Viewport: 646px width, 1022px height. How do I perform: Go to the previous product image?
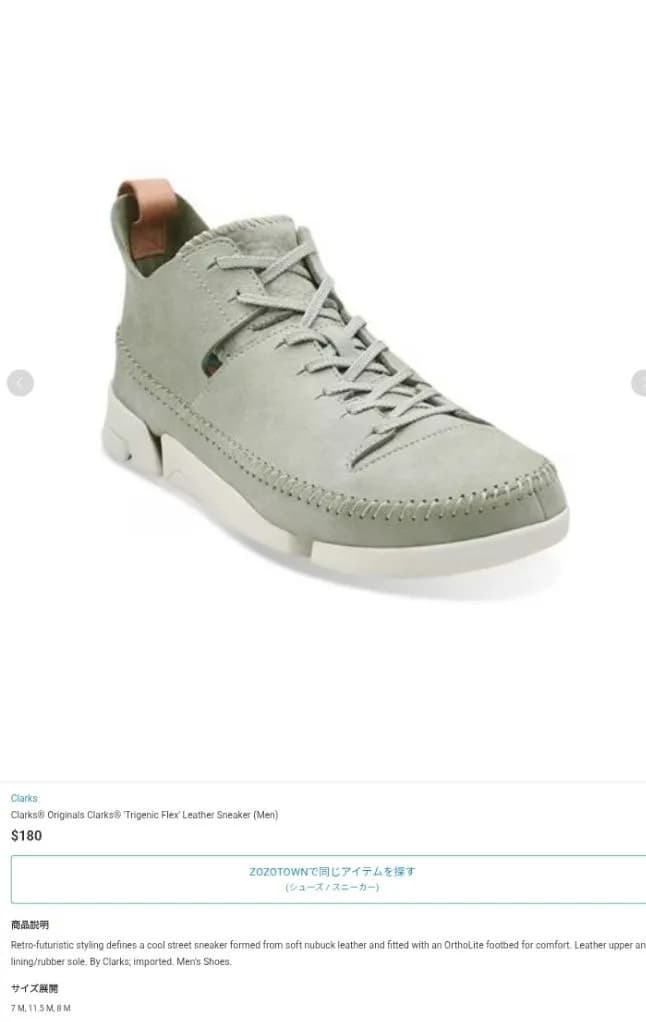point(20,383)
